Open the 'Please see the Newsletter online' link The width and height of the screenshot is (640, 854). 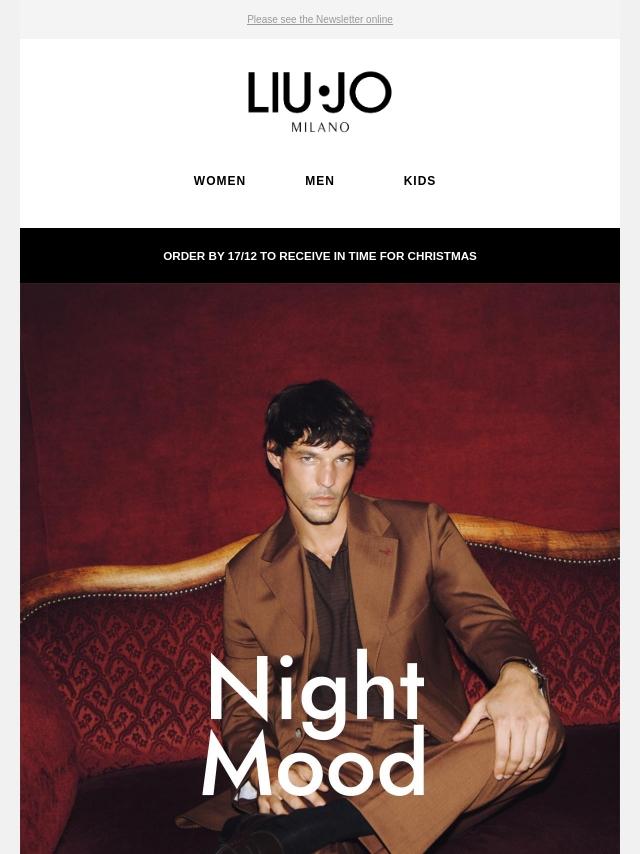point(320,19)
